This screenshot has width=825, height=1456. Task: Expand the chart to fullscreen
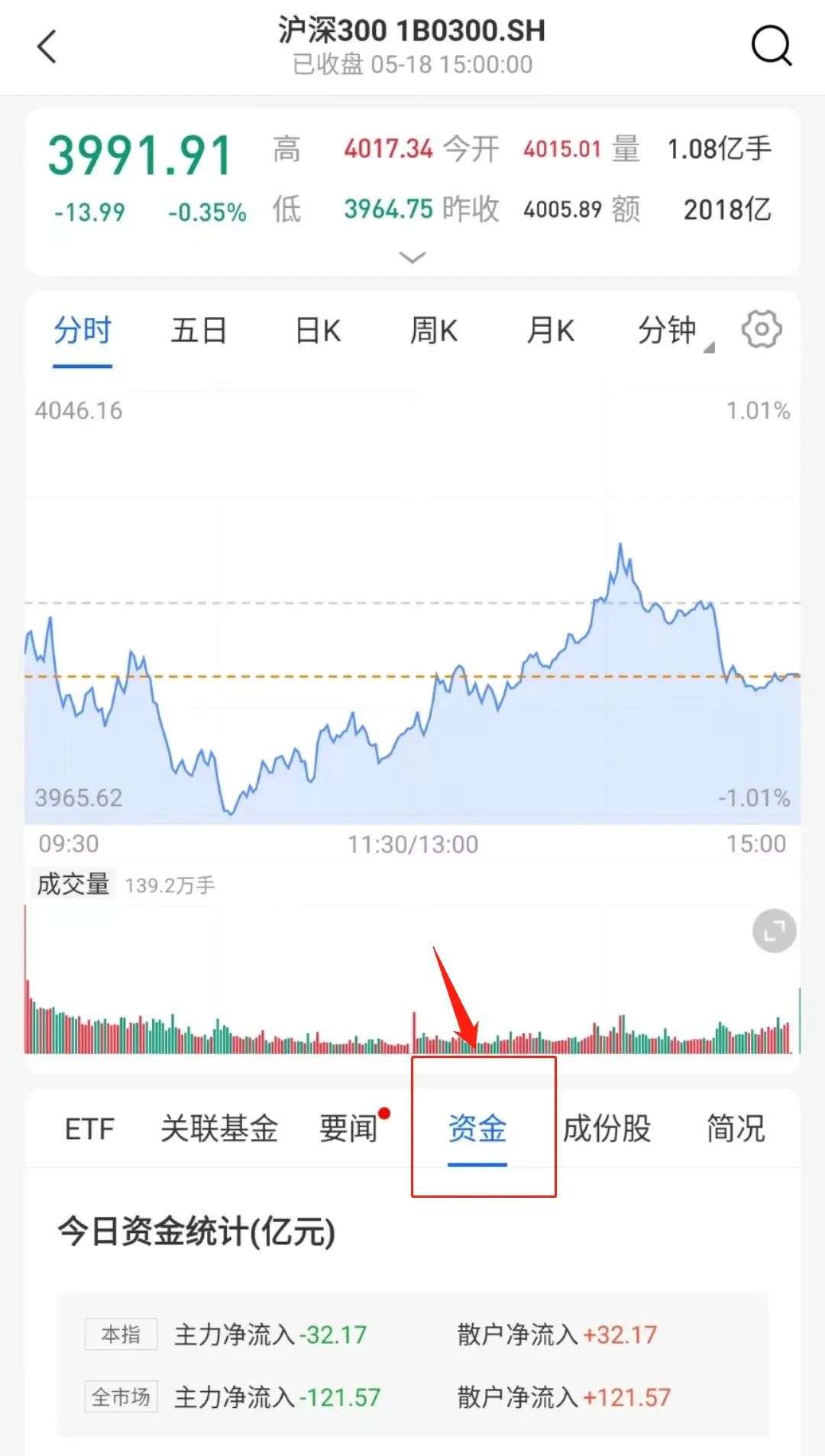(775, 931)
